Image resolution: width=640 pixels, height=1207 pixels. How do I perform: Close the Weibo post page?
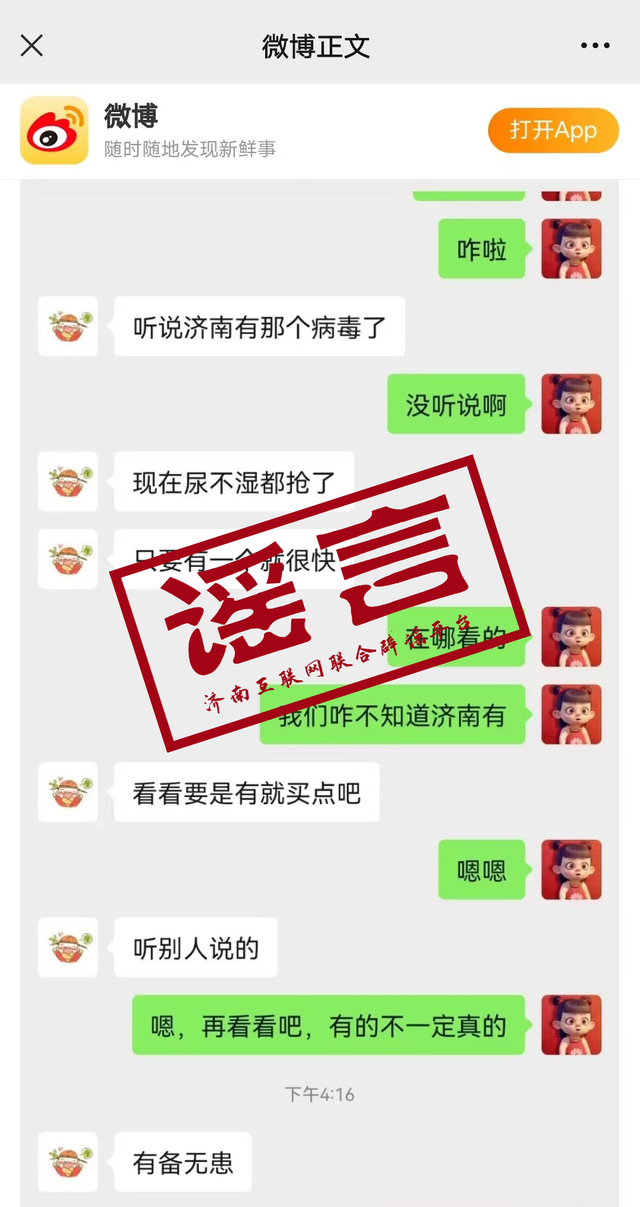tap(32, 45)
